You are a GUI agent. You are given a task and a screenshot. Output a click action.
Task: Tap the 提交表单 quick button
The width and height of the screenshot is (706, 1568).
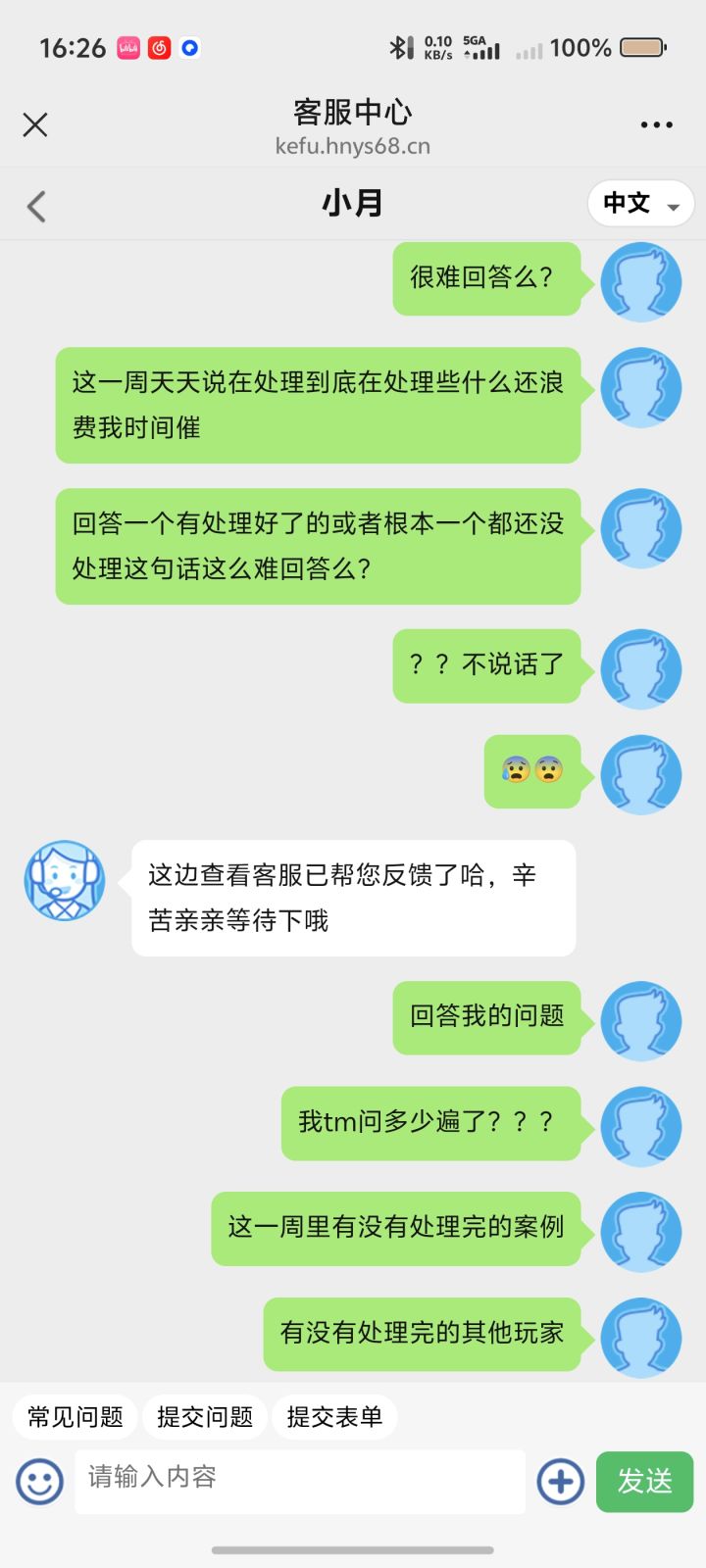tap(334, 1416)
